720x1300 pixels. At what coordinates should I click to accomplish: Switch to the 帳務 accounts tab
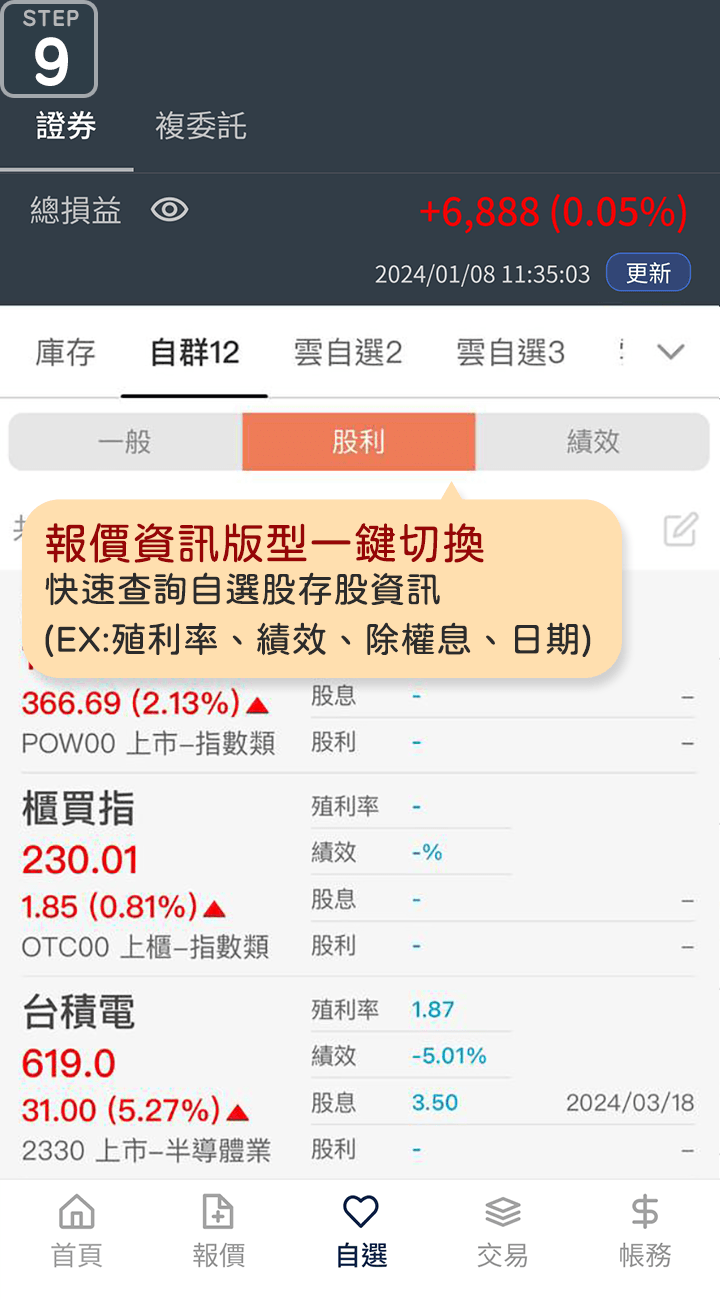[645, 1230]
